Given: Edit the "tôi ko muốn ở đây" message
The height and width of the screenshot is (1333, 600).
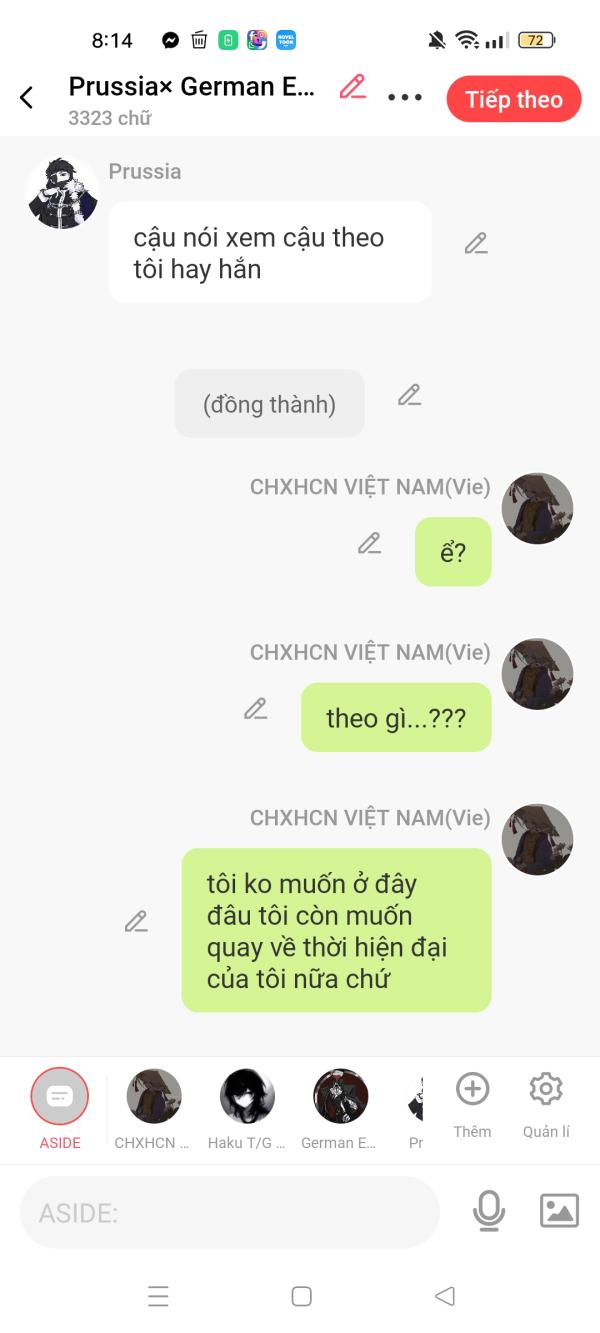Looking at the screenshot, I should tap(136, 921).
